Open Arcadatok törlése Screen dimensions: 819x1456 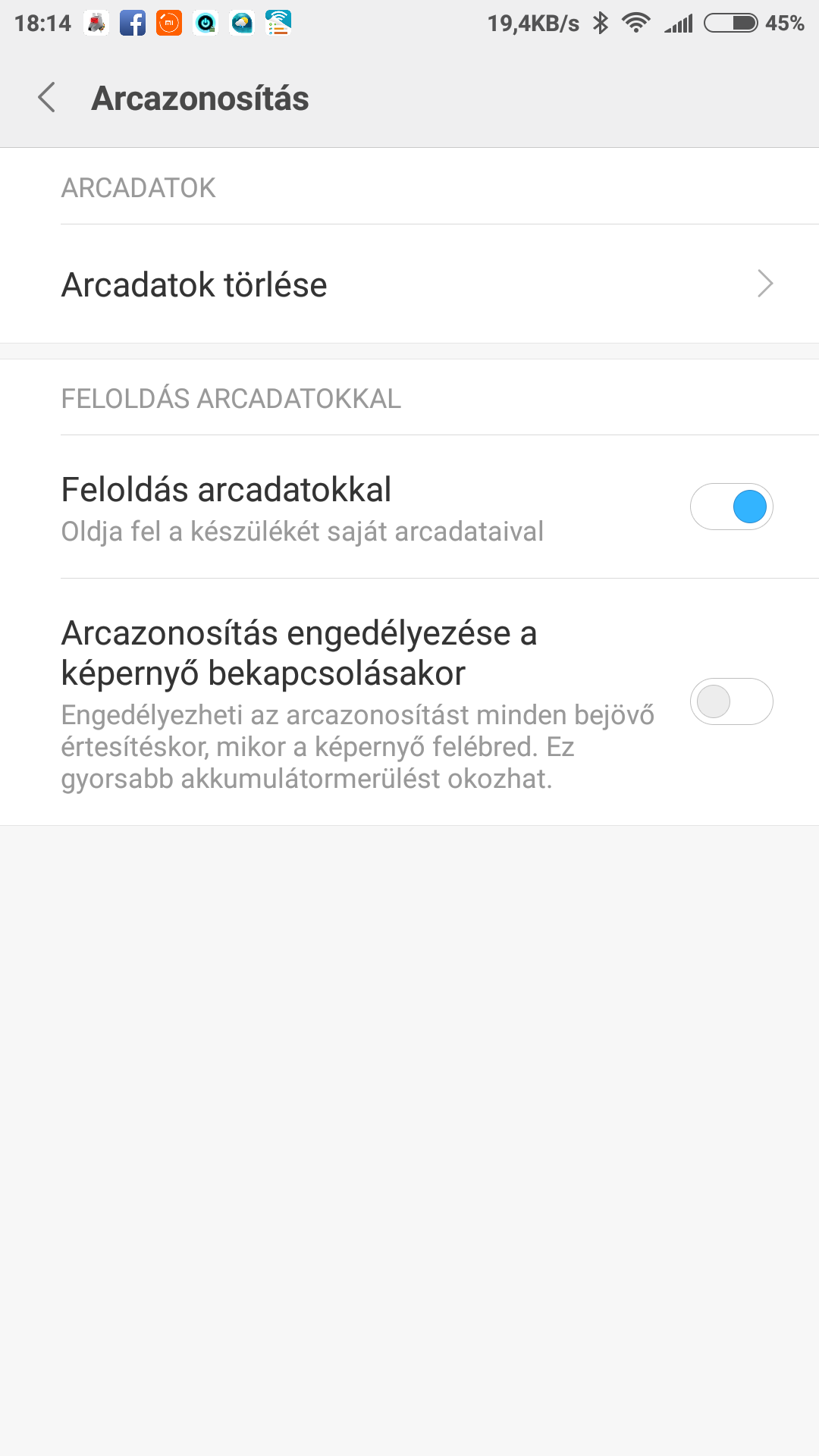pos(409,284)
